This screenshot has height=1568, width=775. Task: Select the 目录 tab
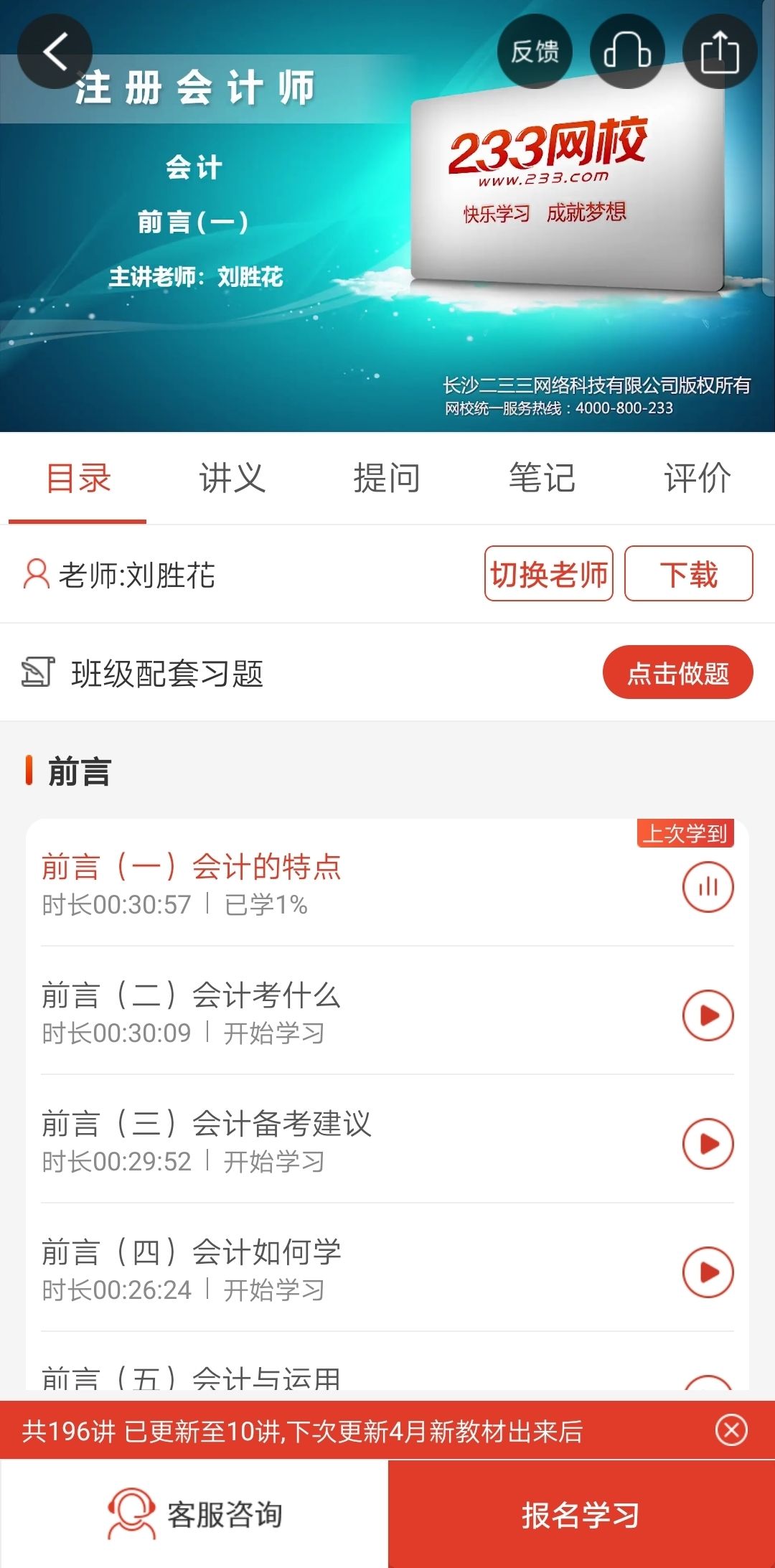coord(77,478)
